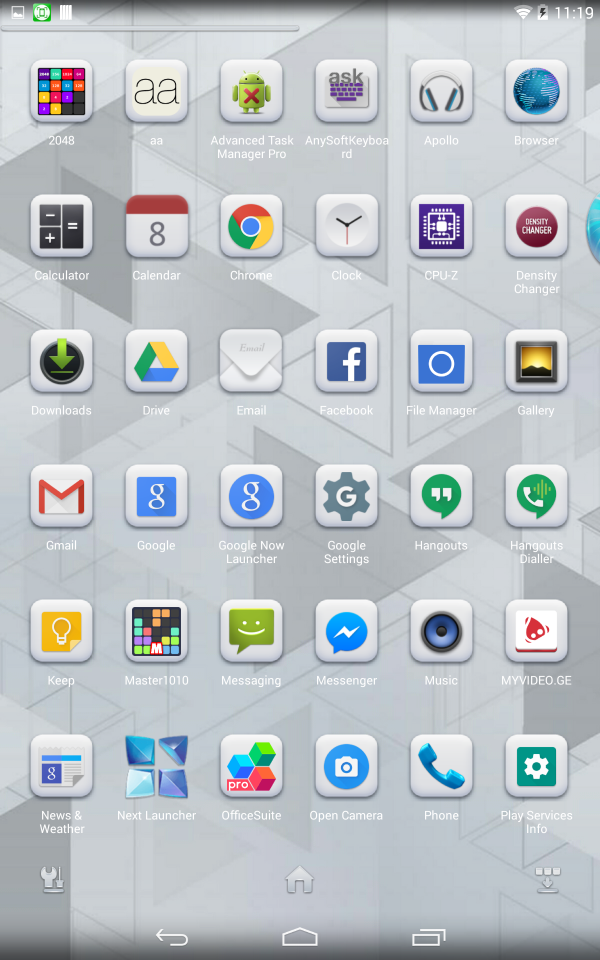Viewport: 600px width, 960px height.
Task: Open Google Drive
Action: tap(156, 361)
